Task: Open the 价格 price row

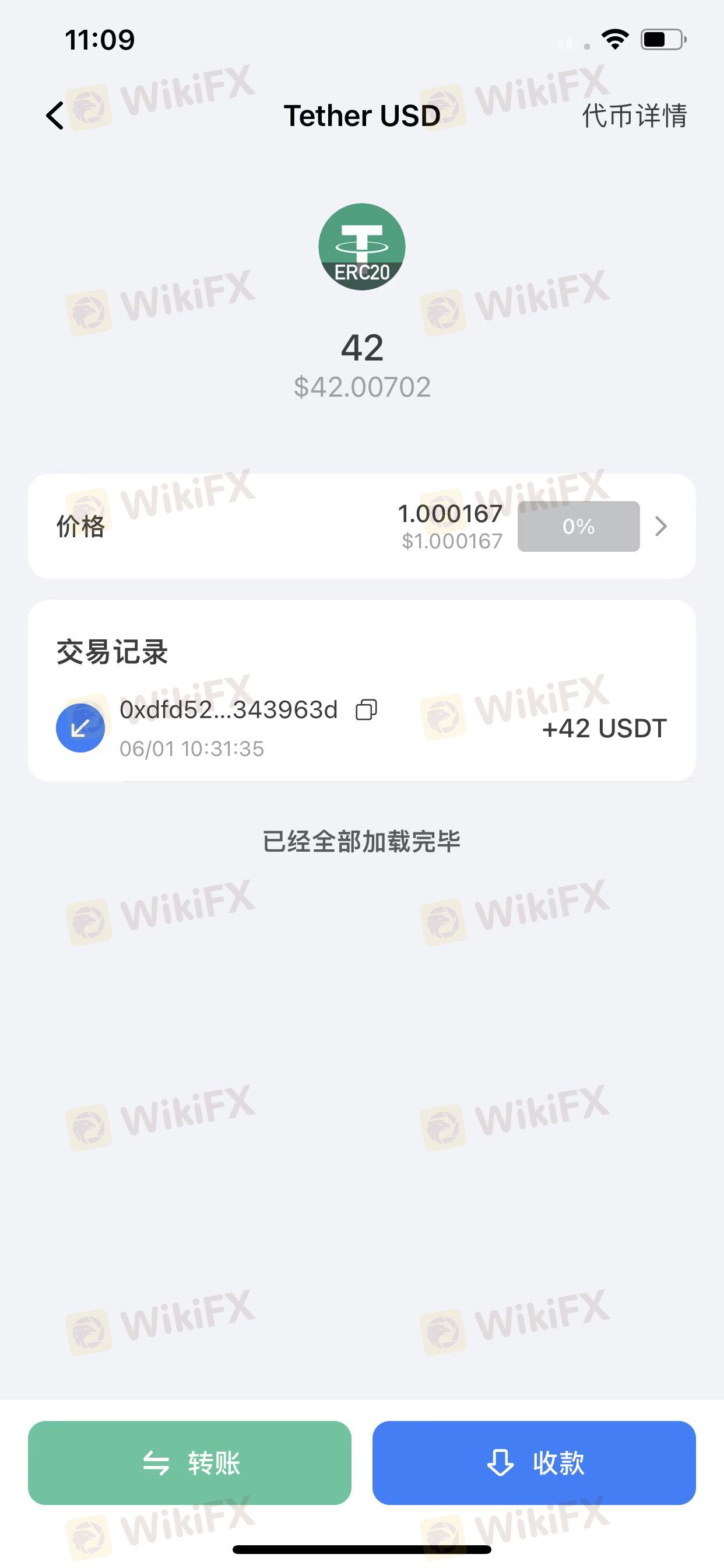Action: (362, 527)
